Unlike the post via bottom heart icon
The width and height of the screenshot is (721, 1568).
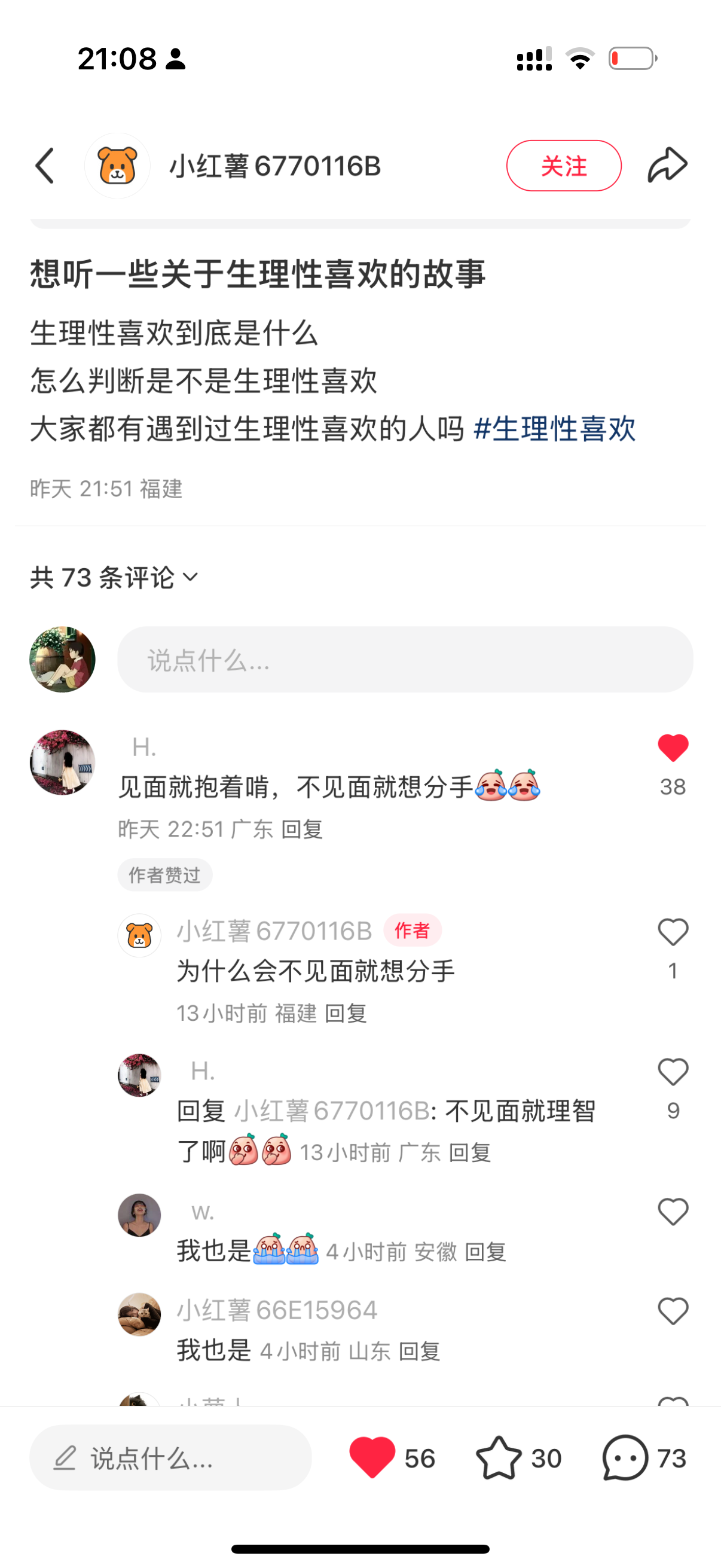click(372, 1457)
